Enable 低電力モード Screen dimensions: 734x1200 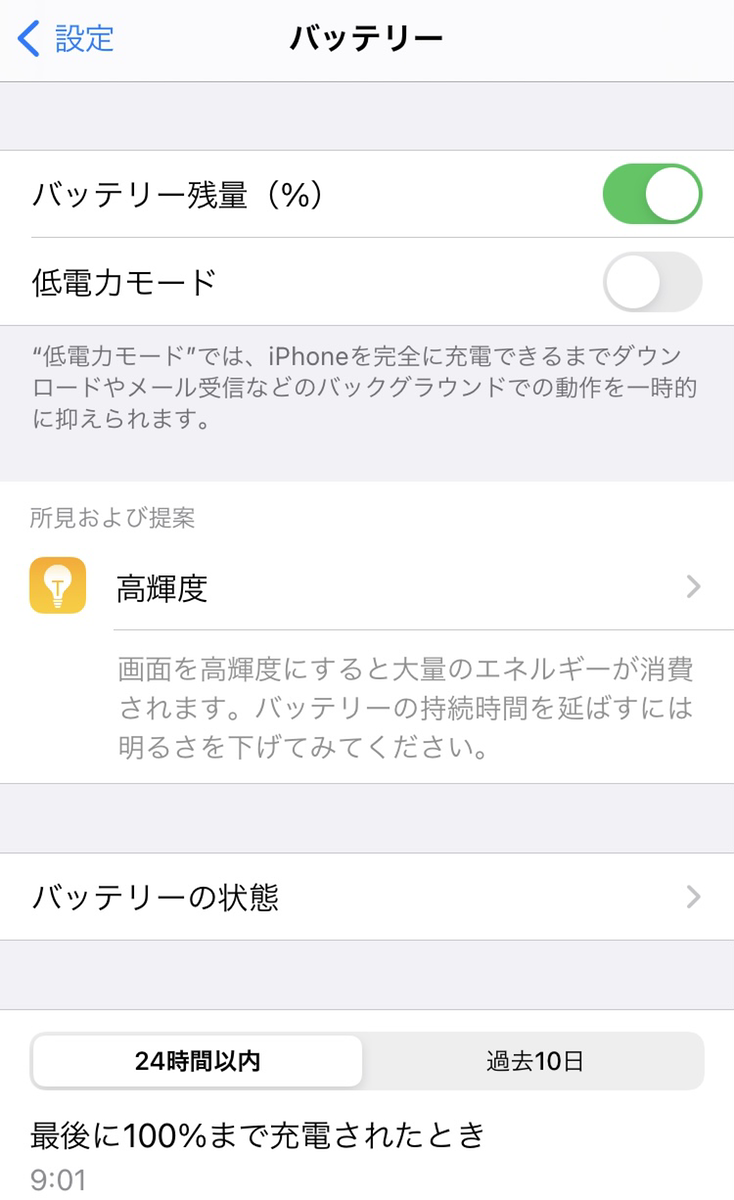(x=652, y=282)
